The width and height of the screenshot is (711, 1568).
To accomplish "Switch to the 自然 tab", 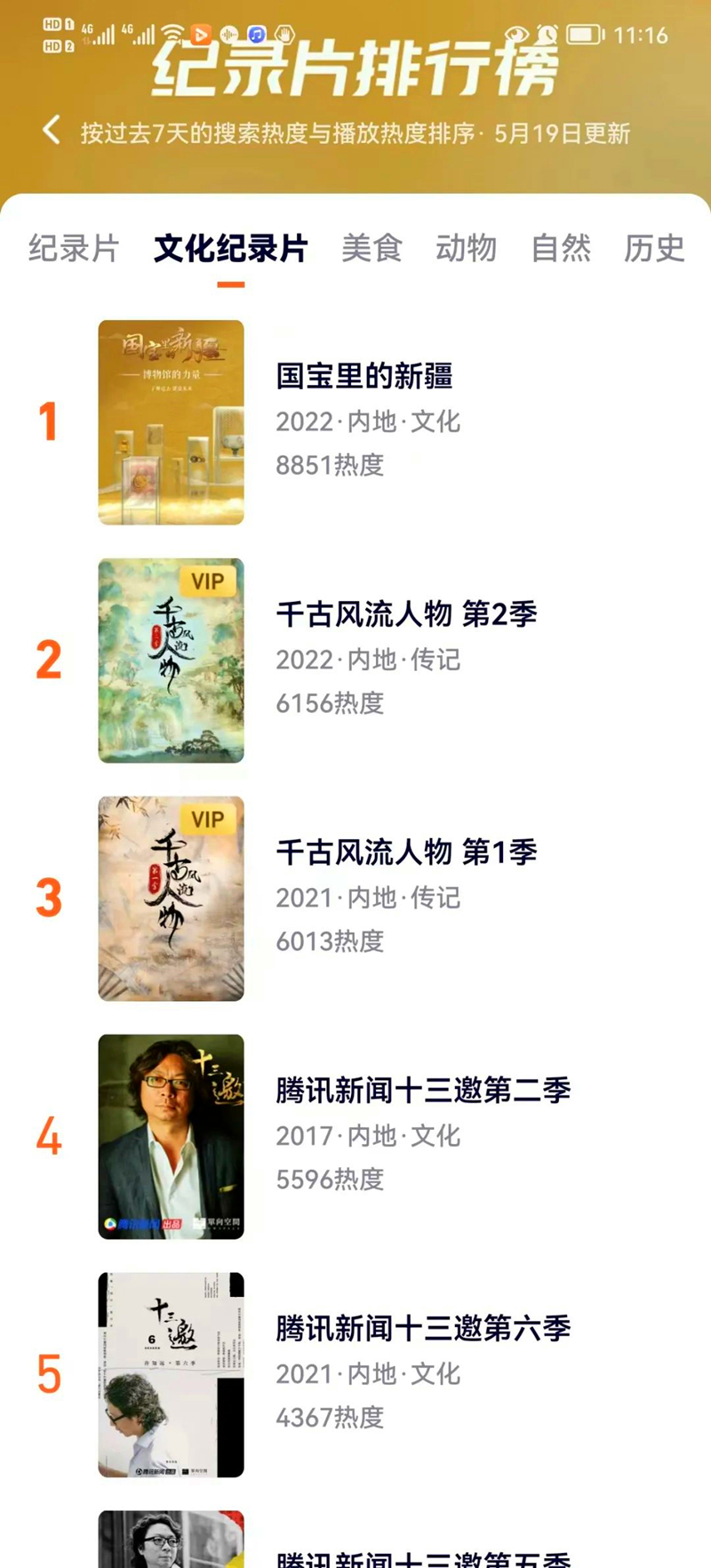I will [x=561, y=248].
